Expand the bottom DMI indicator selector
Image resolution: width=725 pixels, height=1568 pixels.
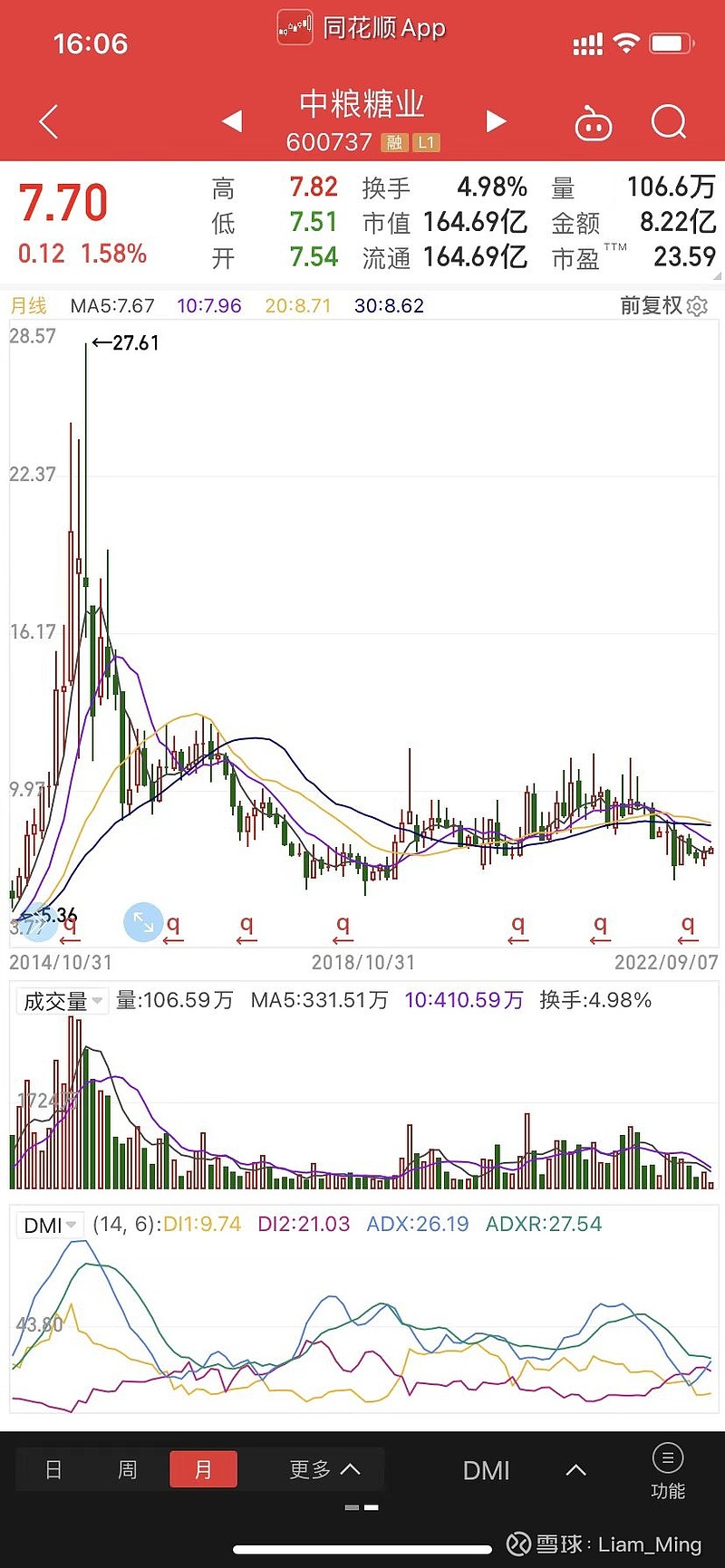[x=524, y=1470]
